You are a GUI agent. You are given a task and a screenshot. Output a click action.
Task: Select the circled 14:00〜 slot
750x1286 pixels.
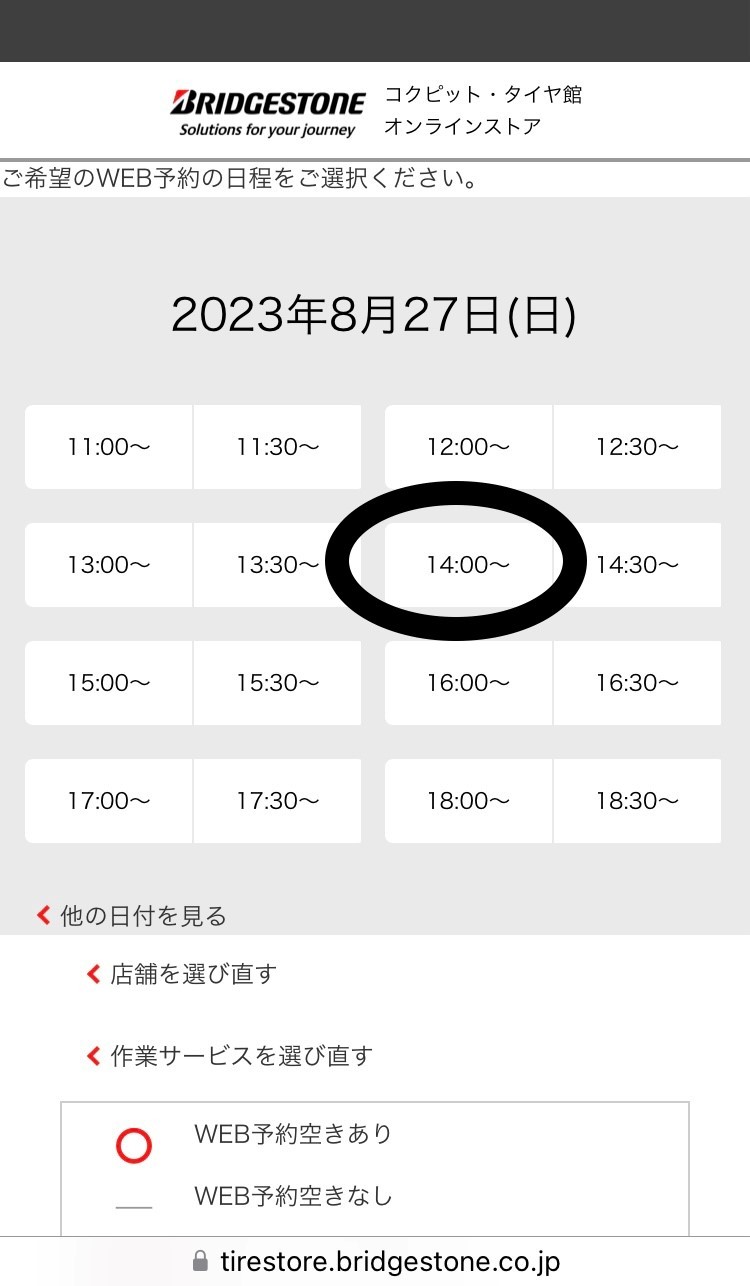[x=468, y=565]
